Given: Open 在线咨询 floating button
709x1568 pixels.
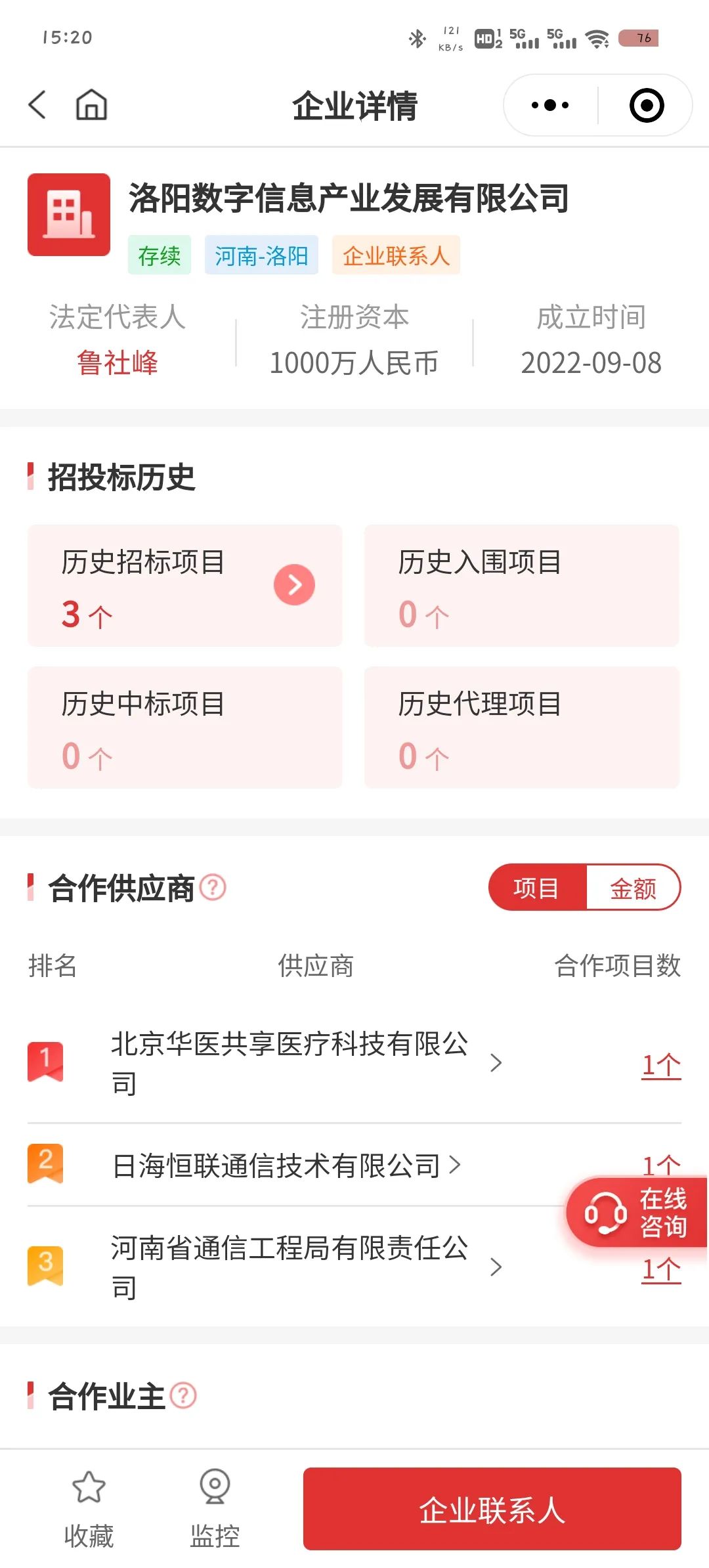Looking at the screenshot, I should [x=637, y=1212].
